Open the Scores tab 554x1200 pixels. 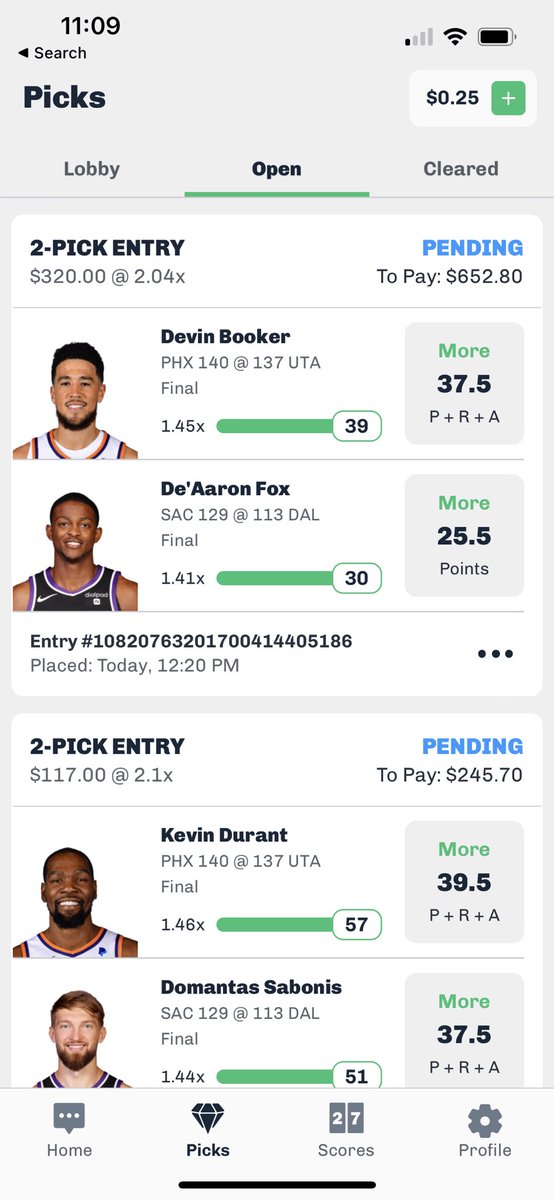click(346, 1131)
